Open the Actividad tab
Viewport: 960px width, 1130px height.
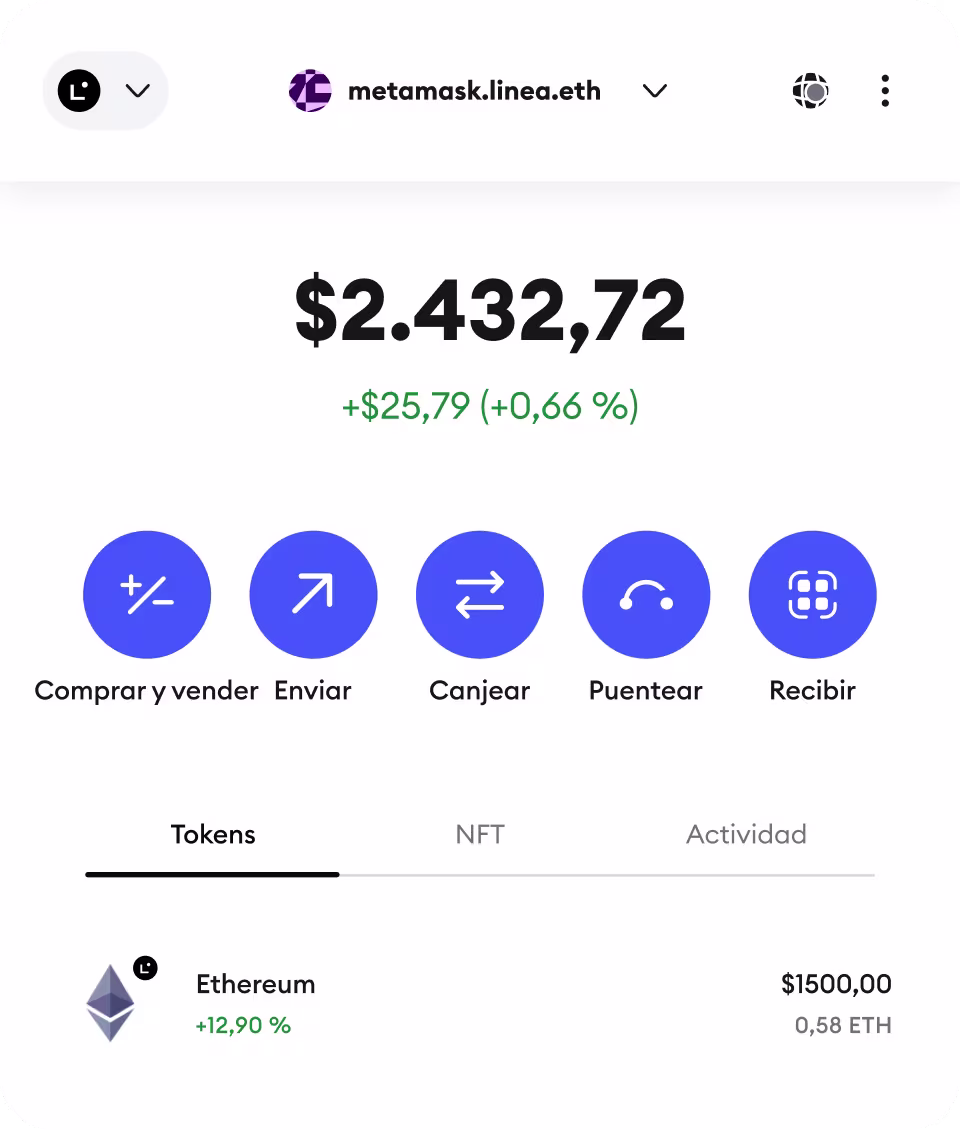pyautogui.click(x=747, y=834)
